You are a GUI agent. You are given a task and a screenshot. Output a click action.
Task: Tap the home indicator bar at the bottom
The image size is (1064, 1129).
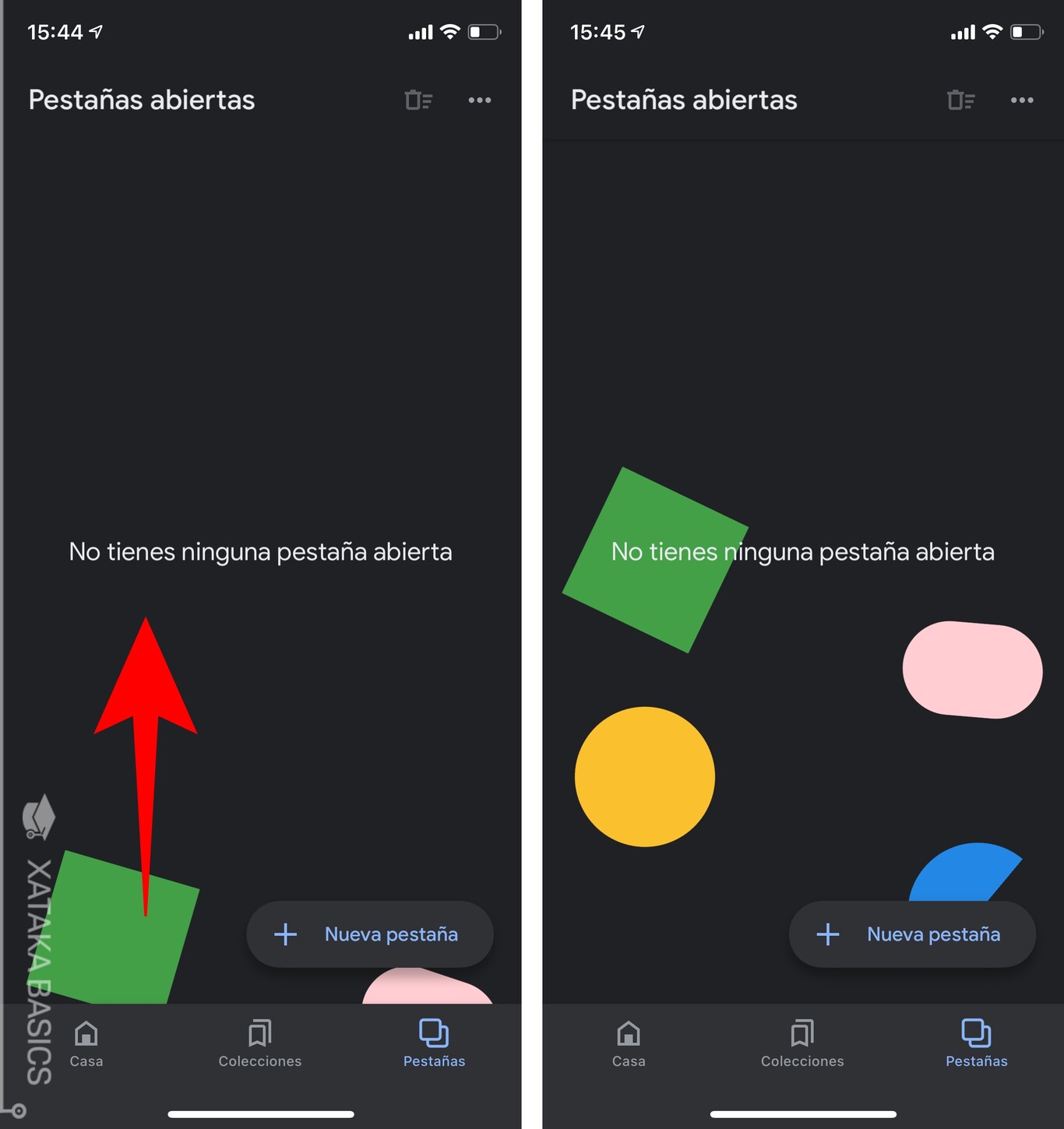click(x=260, y=1113)
